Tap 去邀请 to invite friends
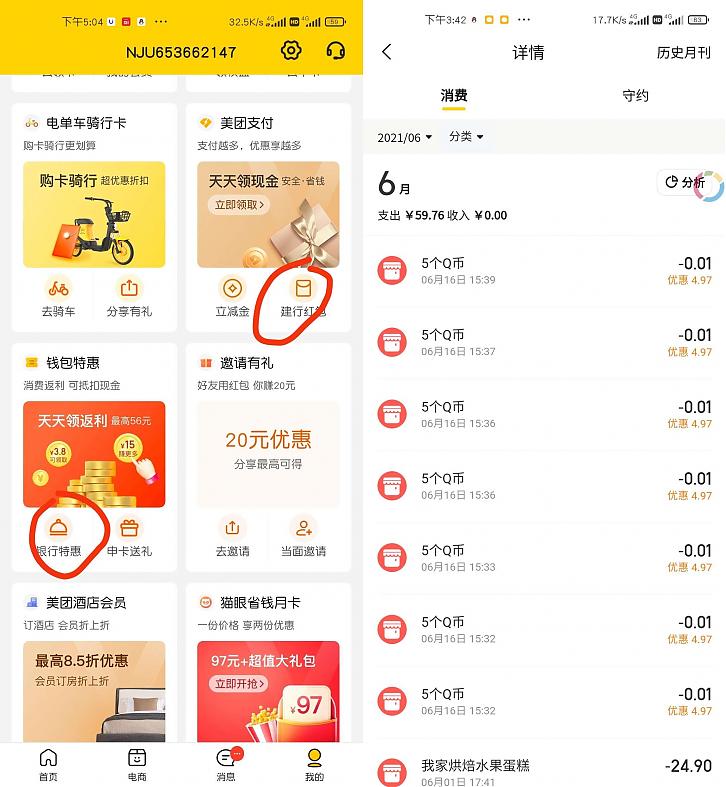 coord(232,538)
